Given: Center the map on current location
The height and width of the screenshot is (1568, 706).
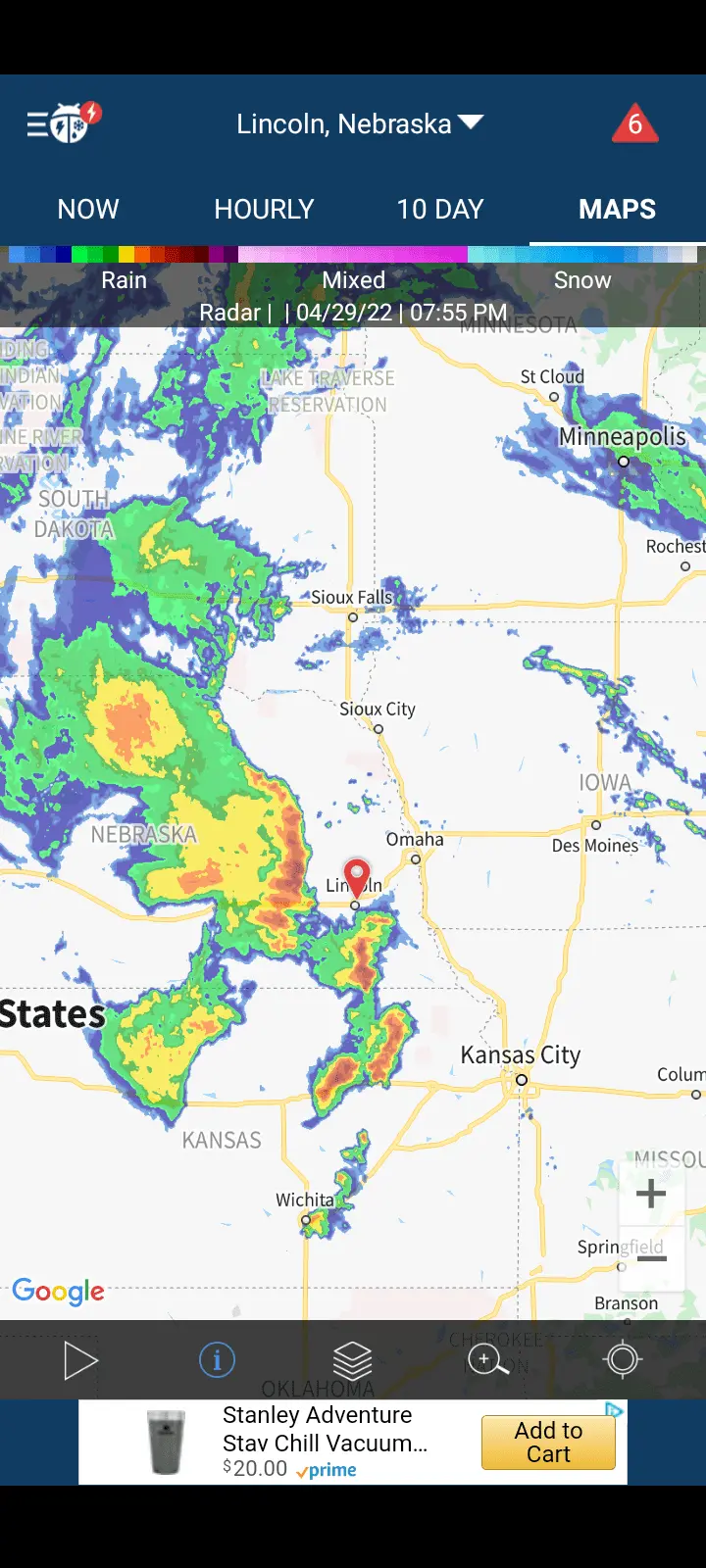Looking at the screenshot, I should click(623, 1360).
